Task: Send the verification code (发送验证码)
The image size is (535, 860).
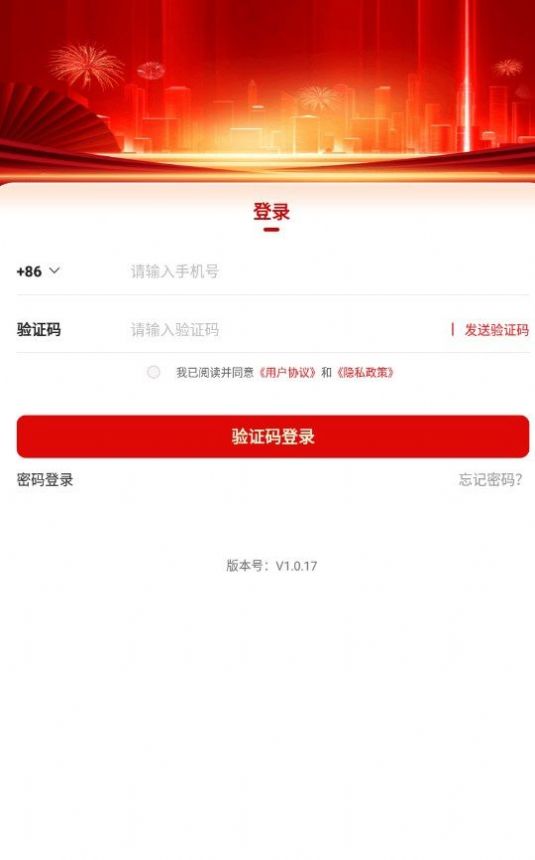Action: pyautogui.click(x=497, y=330)
